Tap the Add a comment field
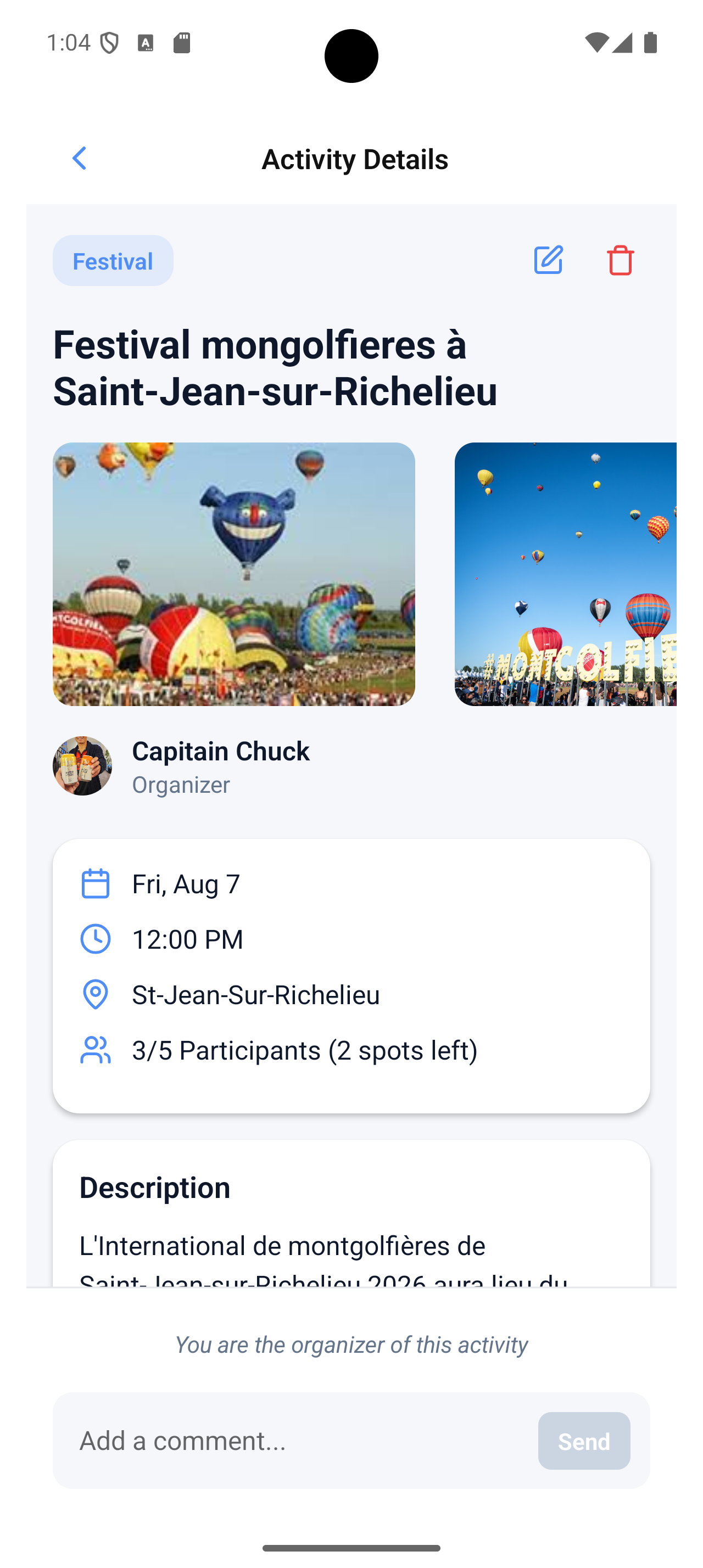This screenshot has height=1568, width=703. tap(274, 1440)
